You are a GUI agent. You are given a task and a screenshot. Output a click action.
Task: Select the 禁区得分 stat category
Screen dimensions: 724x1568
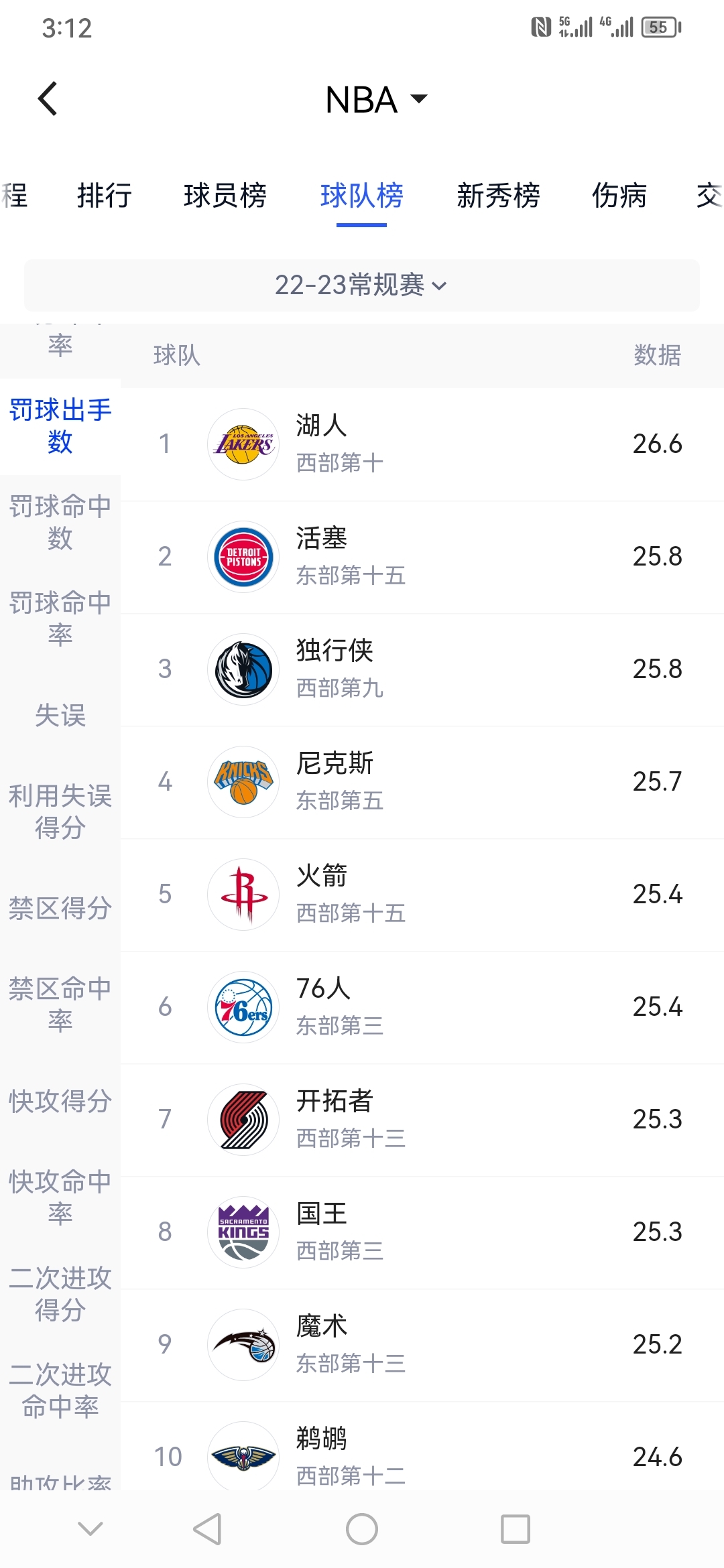[60, 909]
